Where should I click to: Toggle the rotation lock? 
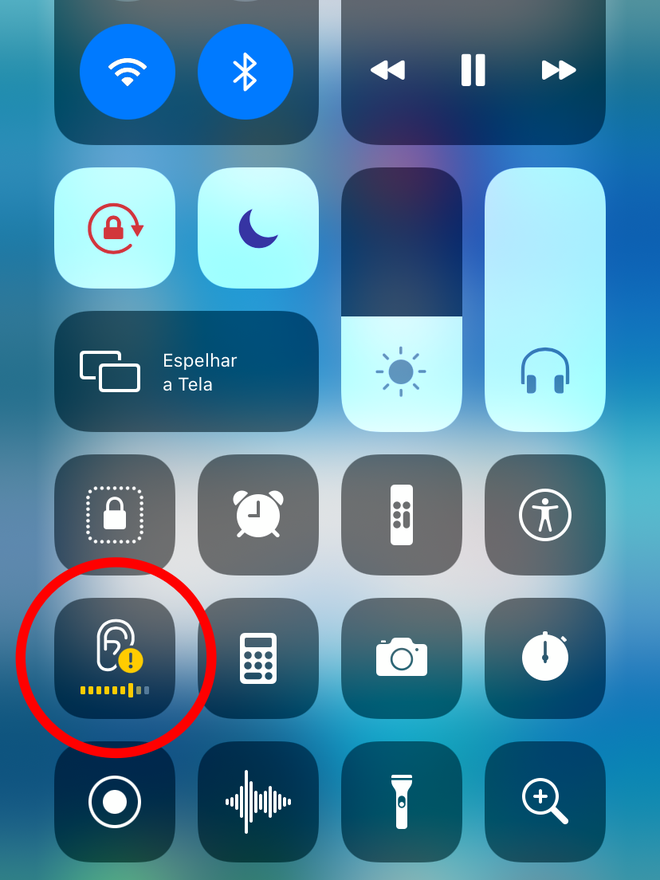(115, 228)
